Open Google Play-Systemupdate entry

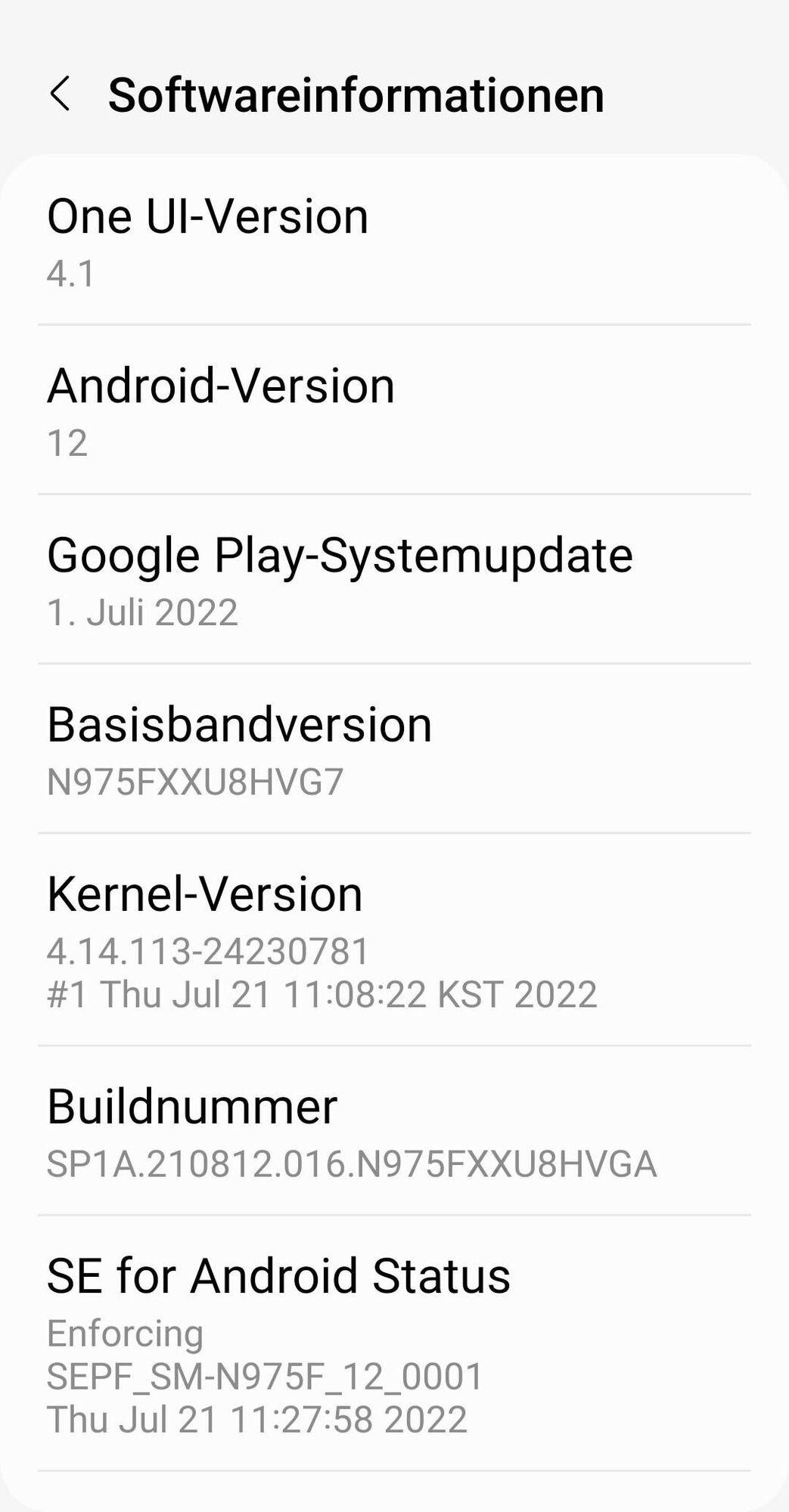pyautogui.click(x=393, y=580)
